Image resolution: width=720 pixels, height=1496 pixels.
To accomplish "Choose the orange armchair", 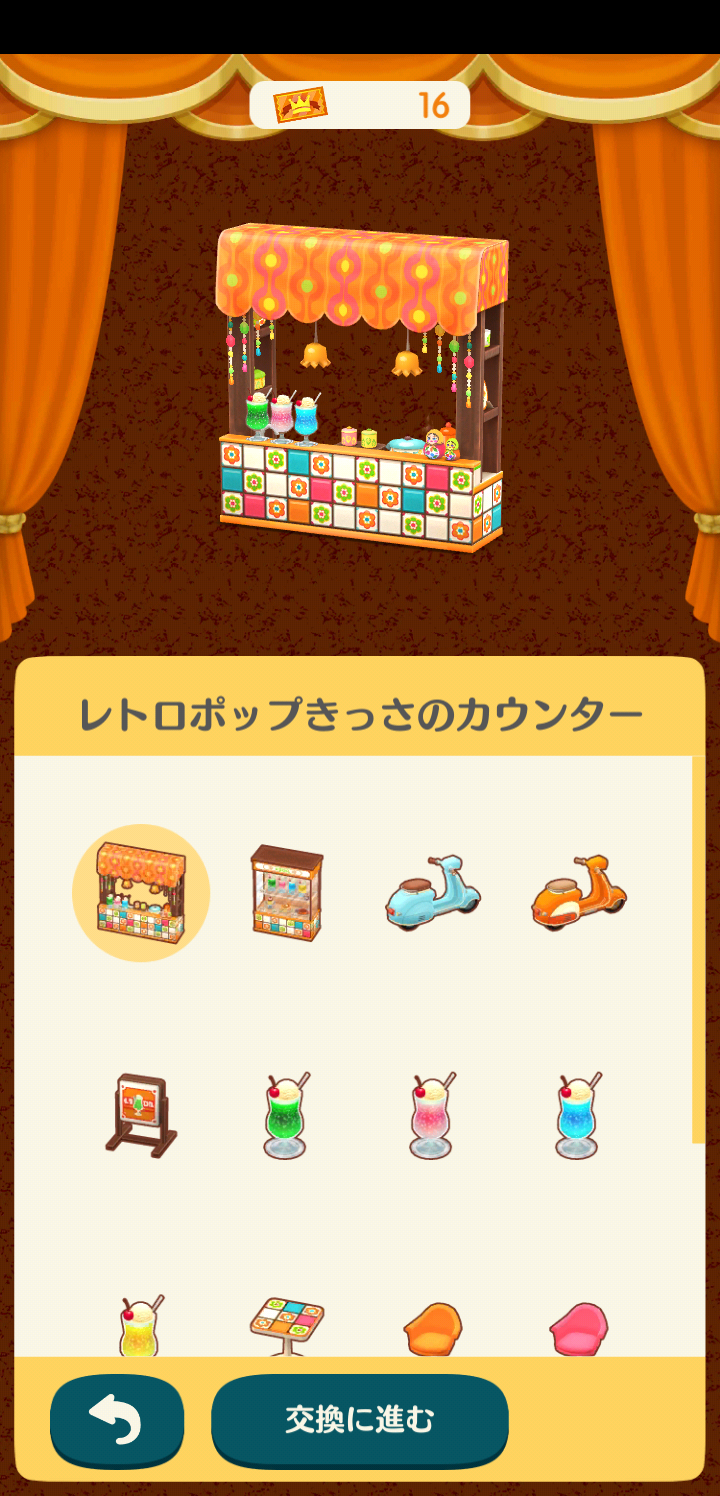I will pos(432,1330).
